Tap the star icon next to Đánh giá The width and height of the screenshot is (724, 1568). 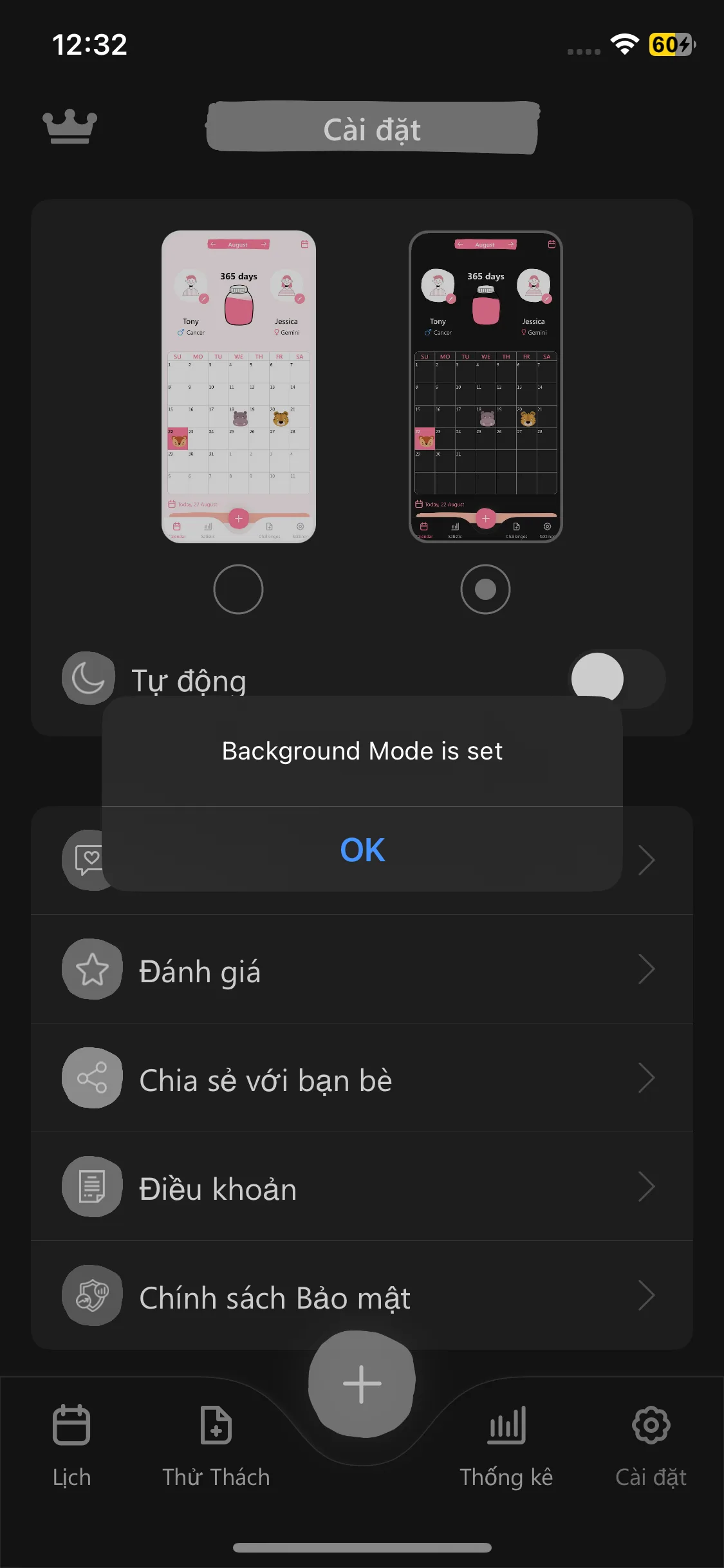click(92, 969)
